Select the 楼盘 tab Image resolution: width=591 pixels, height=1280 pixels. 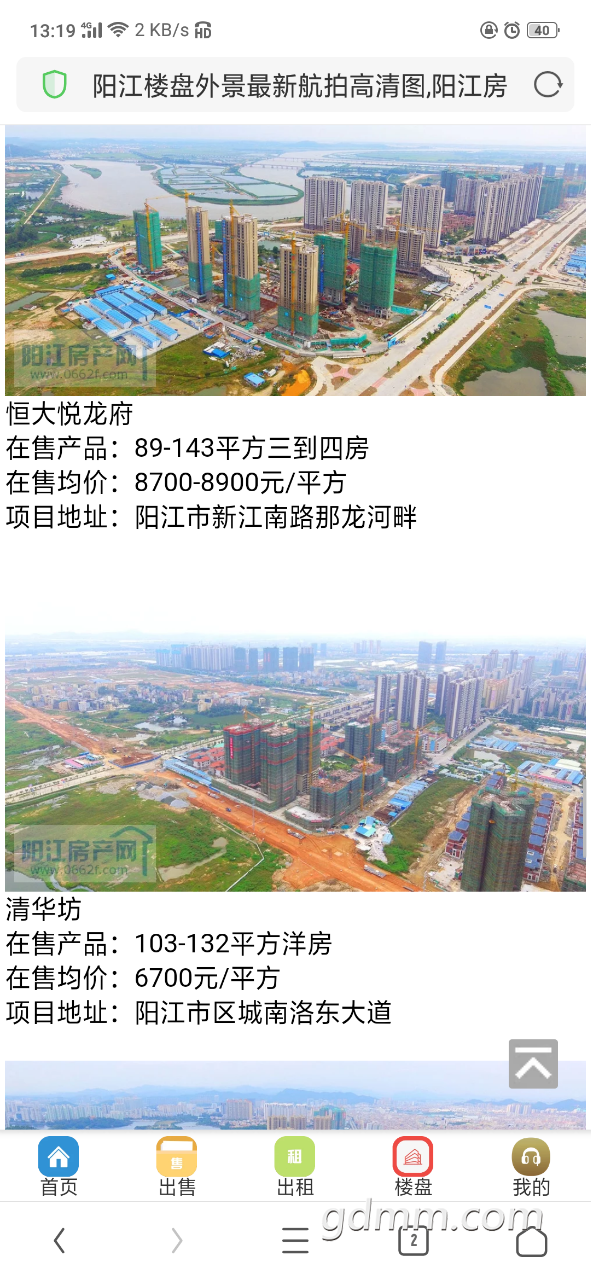413,1167
